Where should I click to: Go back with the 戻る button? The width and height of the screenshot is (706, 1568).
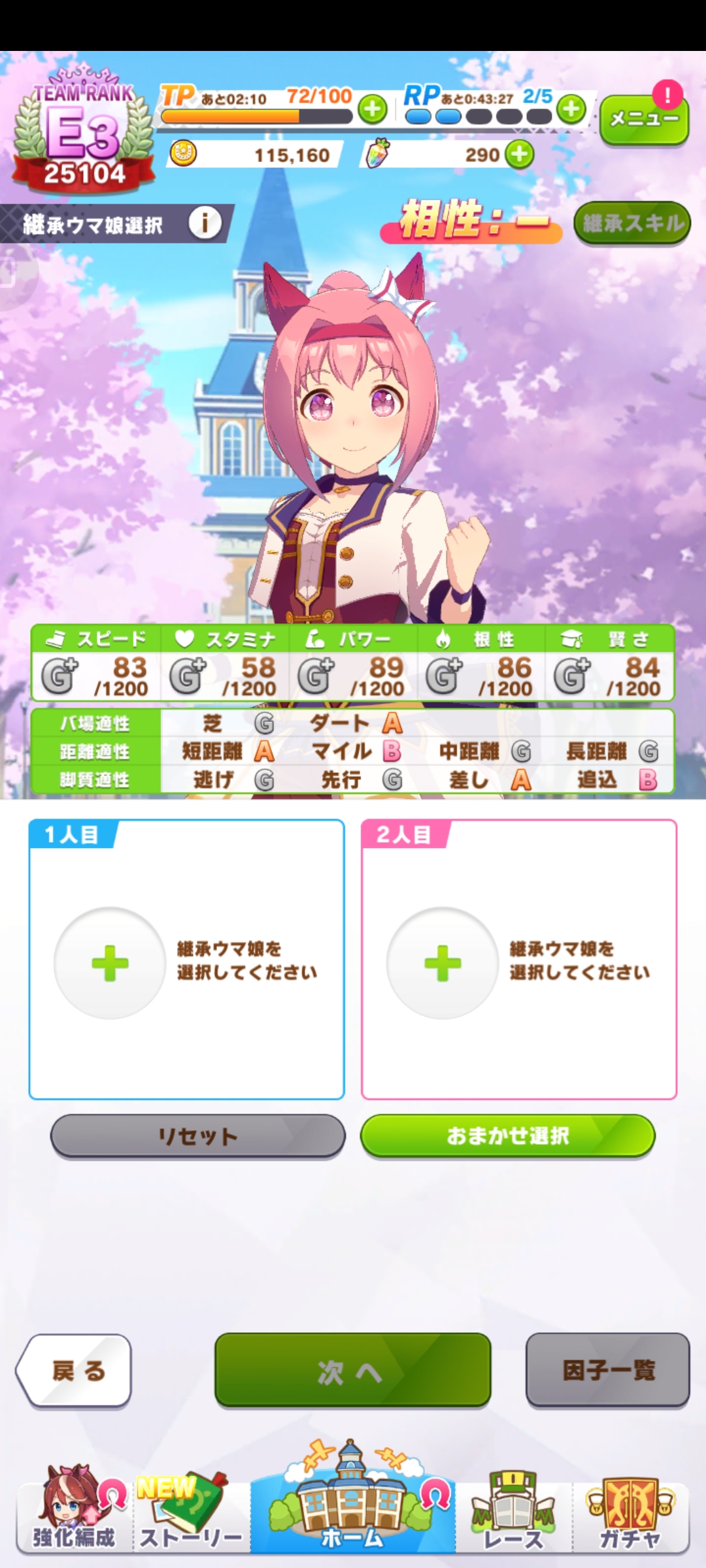75,1371
